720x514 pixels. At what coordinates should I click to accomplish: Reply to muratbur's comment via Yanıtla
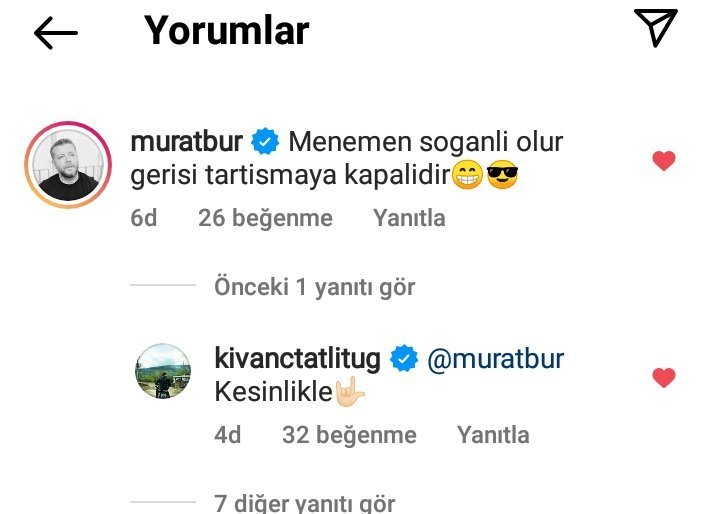pyautogui.click(x=409, y=218)
